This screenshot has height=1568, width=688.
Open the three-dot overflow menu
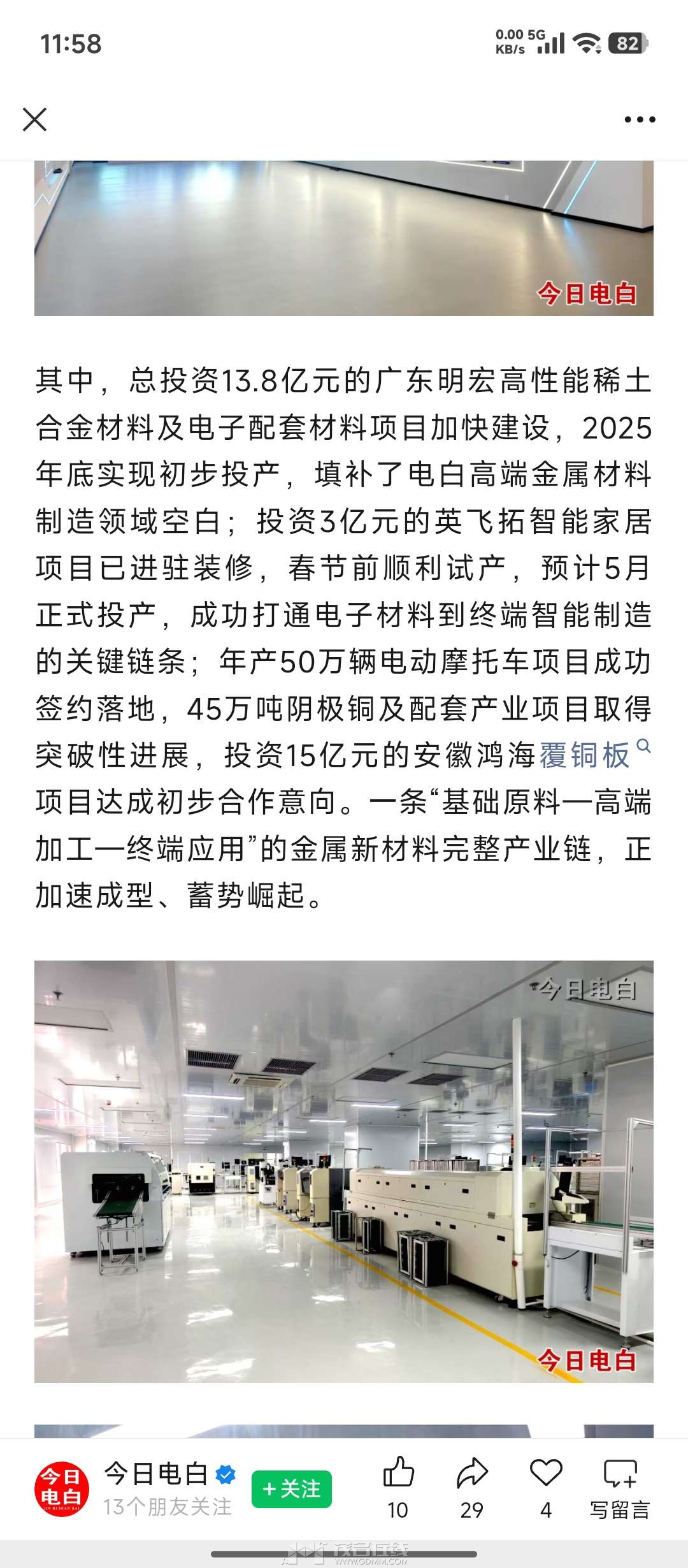640,119
